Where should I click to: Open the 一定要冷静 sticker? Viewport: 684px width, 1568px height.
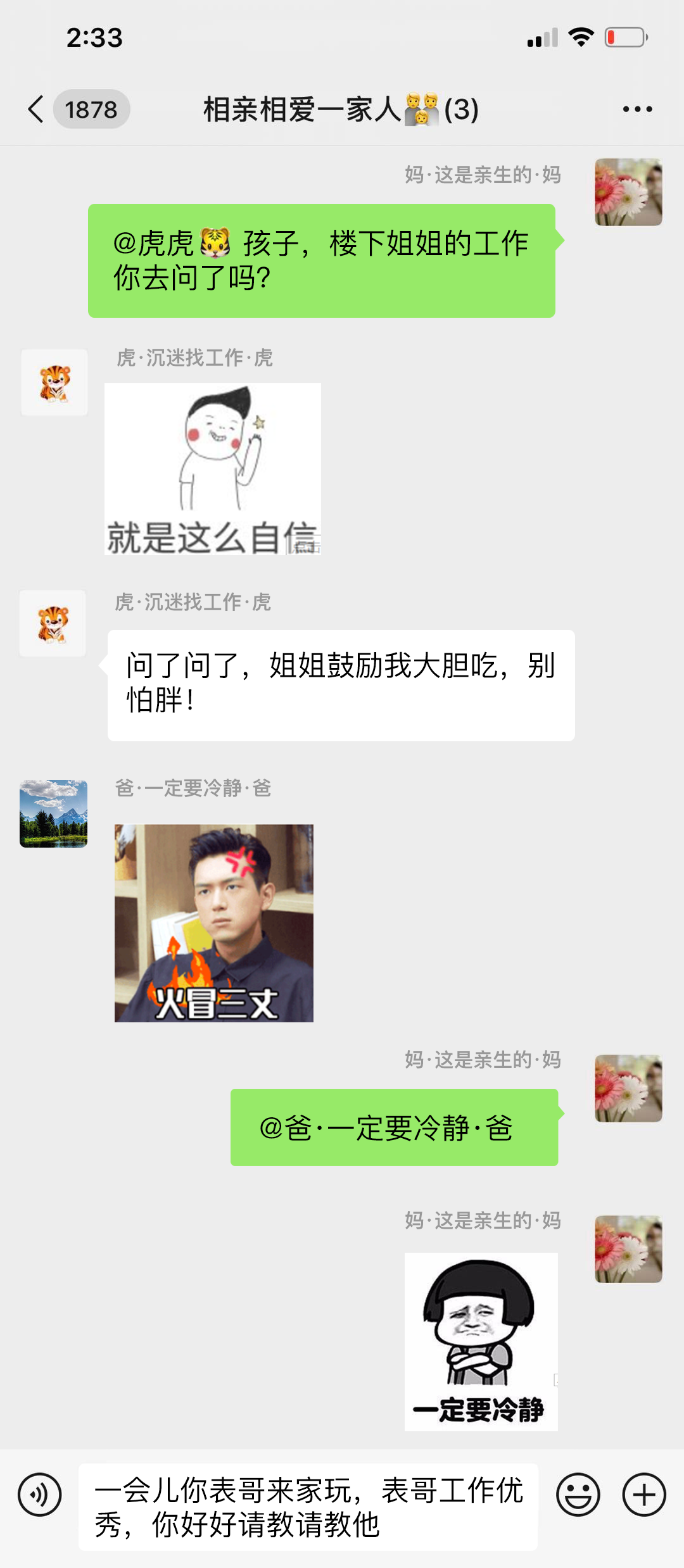[x=481, y=1341]
